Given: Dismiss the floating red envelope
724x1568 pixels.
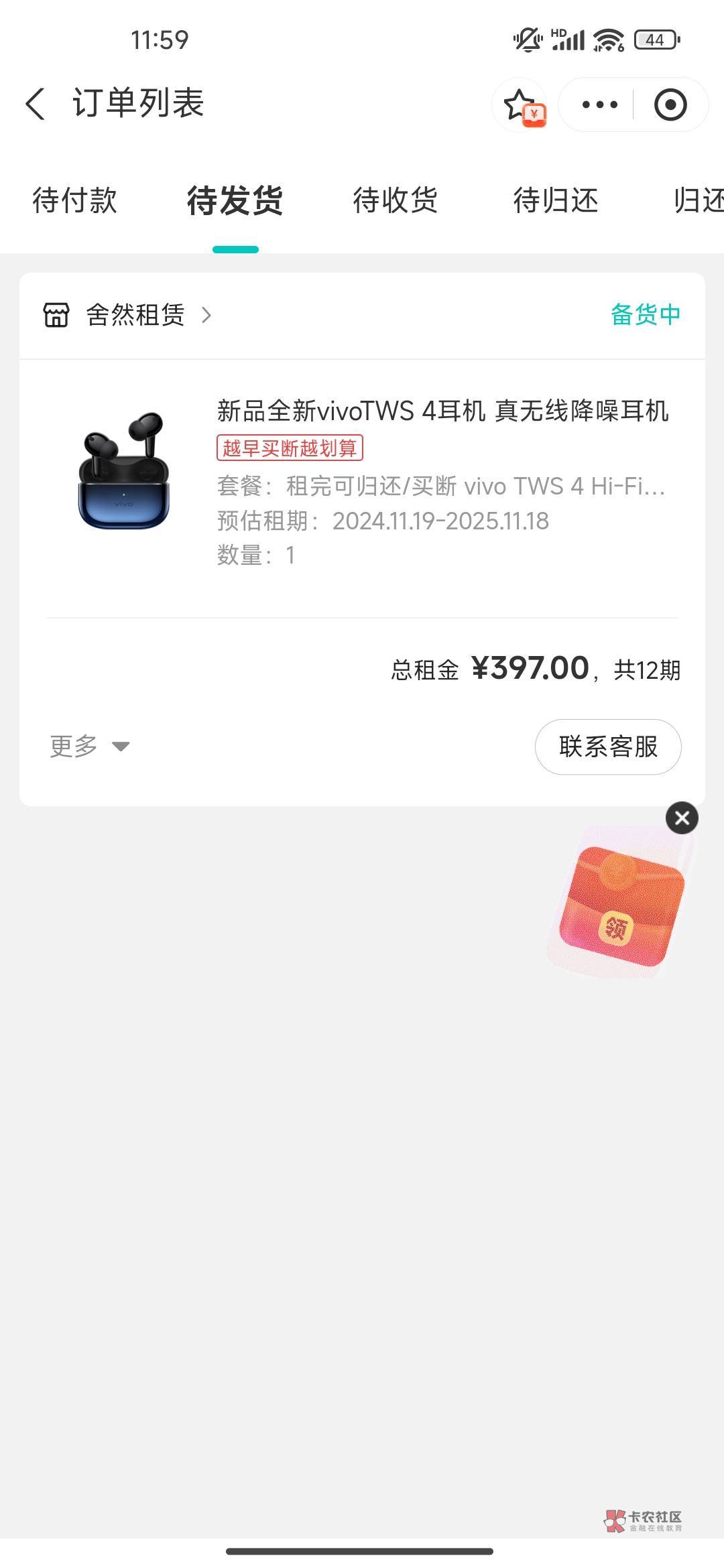Looking at the screenshot, I should coord(682,818).
